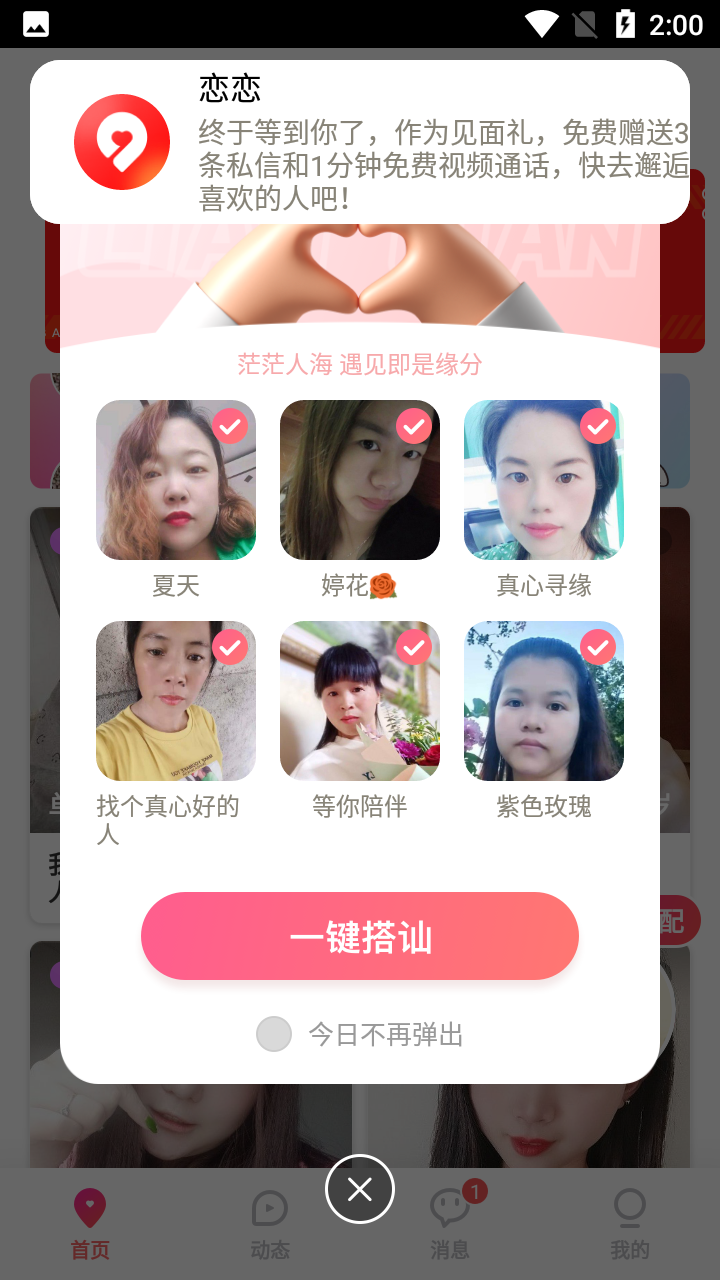This screenshot has width=720, height=1280.
Task: Open the 恋恋 welcome gift notification
Action: (x=360, y=142)
